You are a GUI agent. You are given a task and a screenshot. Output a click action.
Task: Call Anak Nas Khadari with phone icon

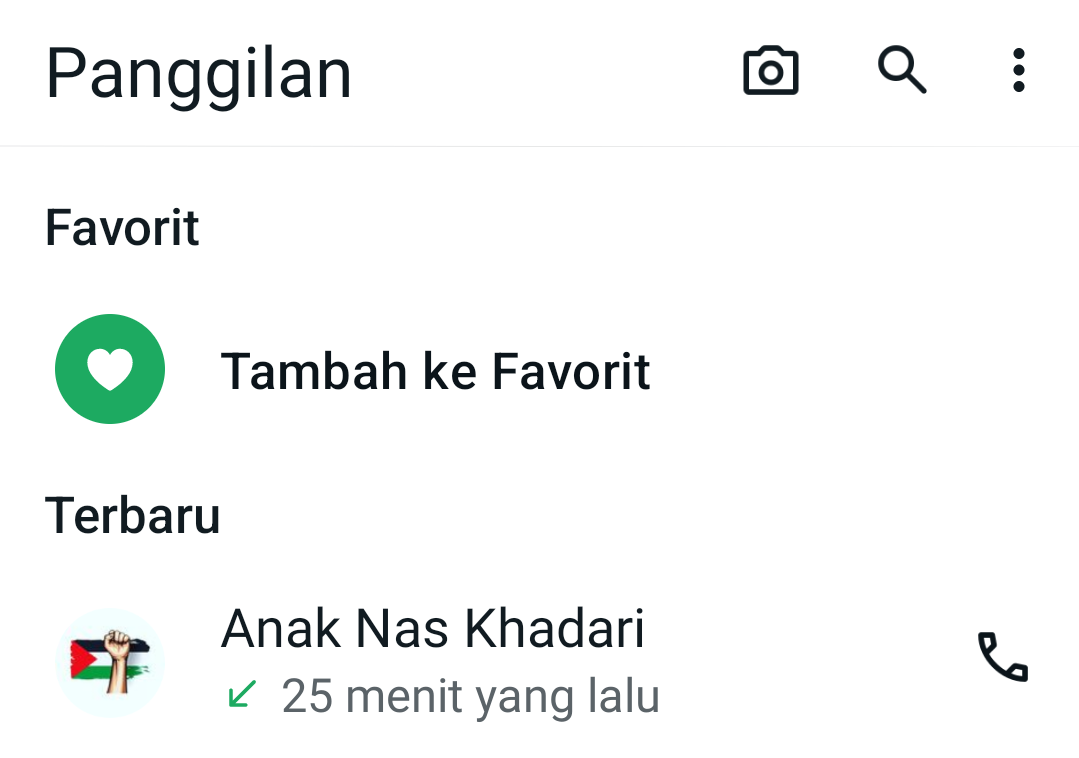[1002, 658]
